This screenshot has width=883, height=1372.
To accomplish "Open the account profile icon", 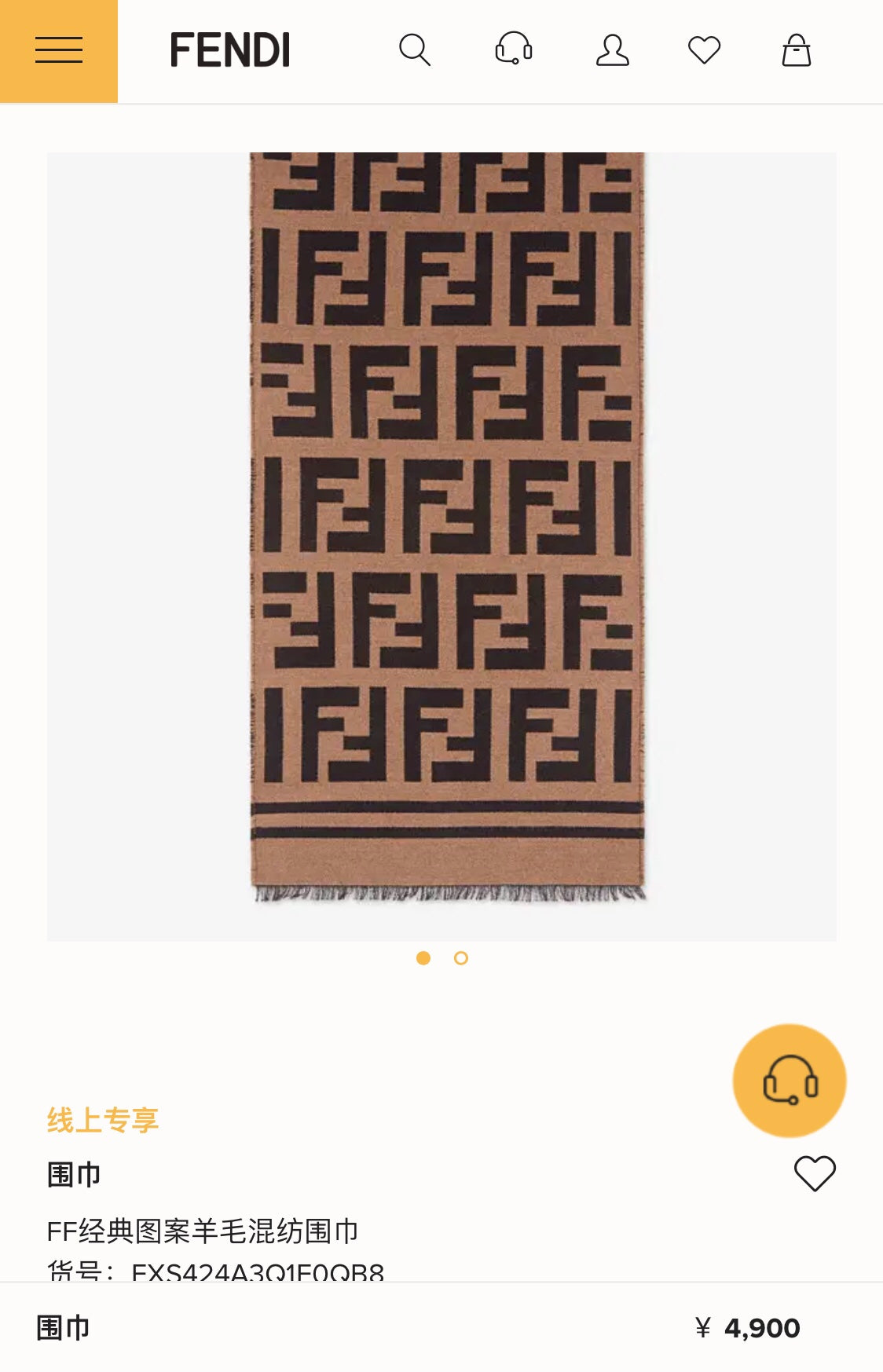I will (x=613, y=50).
